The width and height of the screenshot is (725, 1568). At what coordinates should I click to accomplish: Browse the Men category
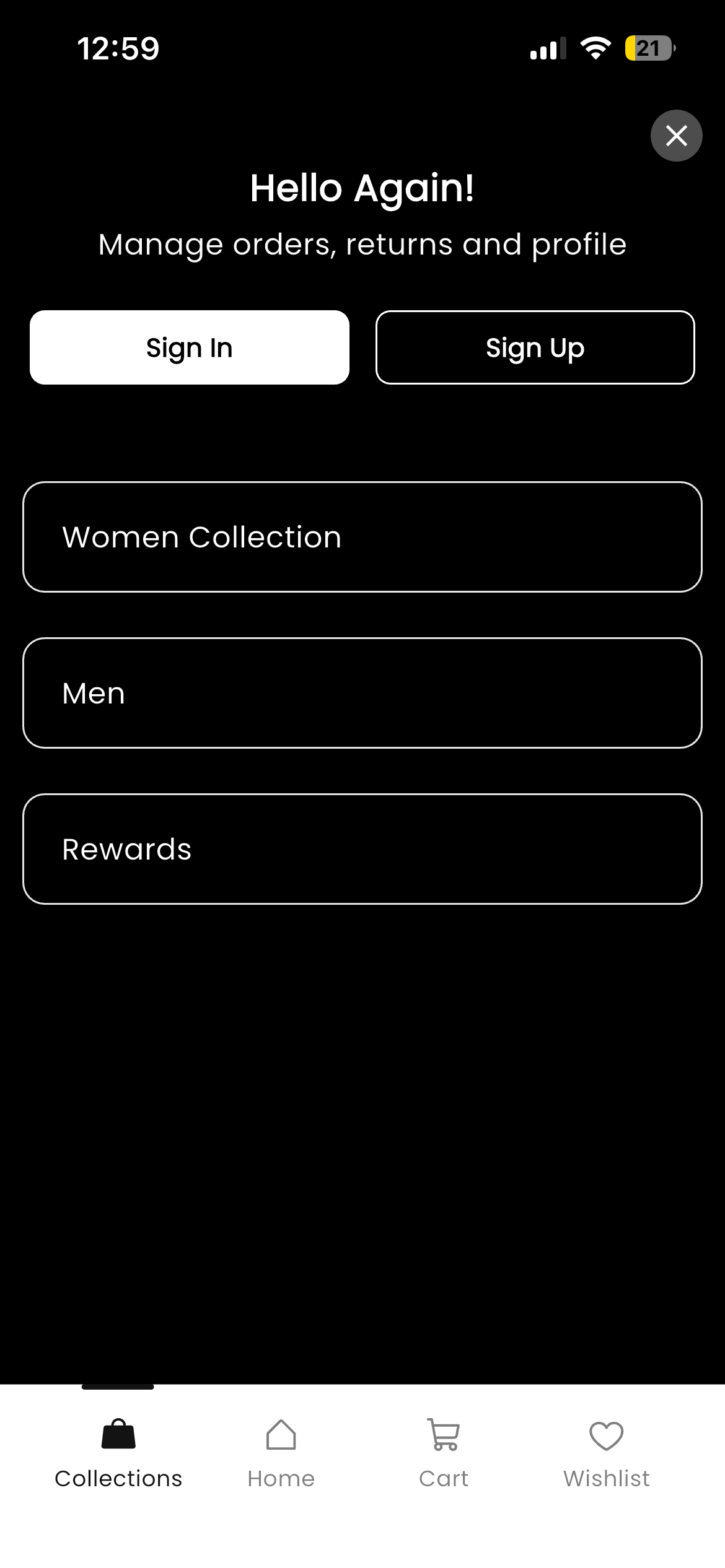362,693
